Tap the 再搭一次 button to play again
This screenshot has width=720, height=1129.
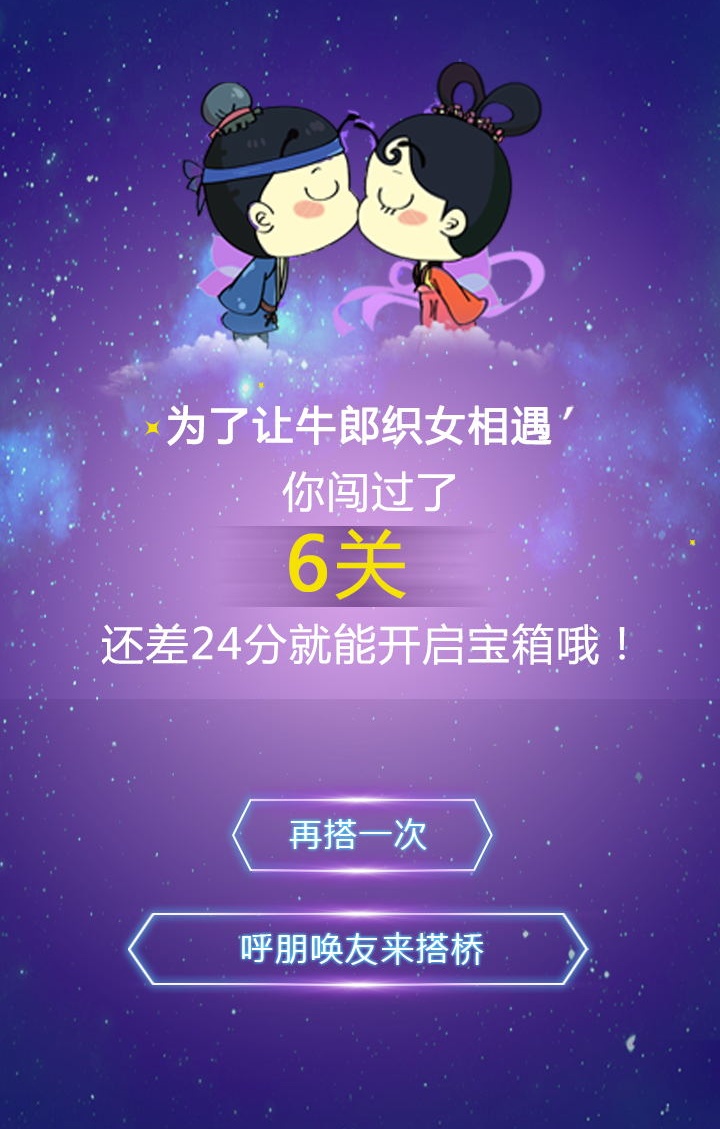[361, 835]
